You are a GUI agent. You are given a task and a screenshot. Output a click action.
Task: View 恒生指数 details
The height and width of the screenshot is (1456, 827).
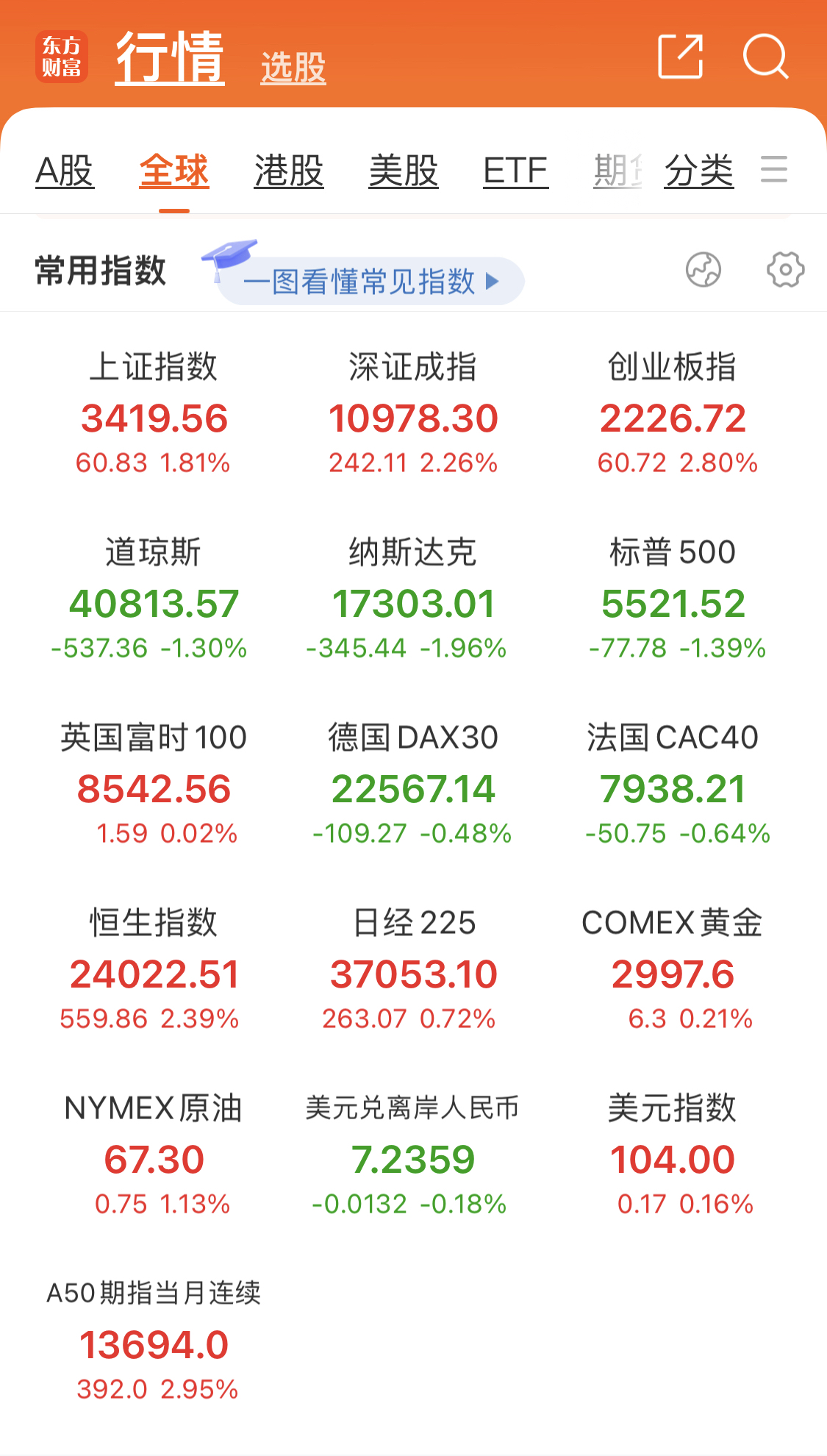(154, 974)
